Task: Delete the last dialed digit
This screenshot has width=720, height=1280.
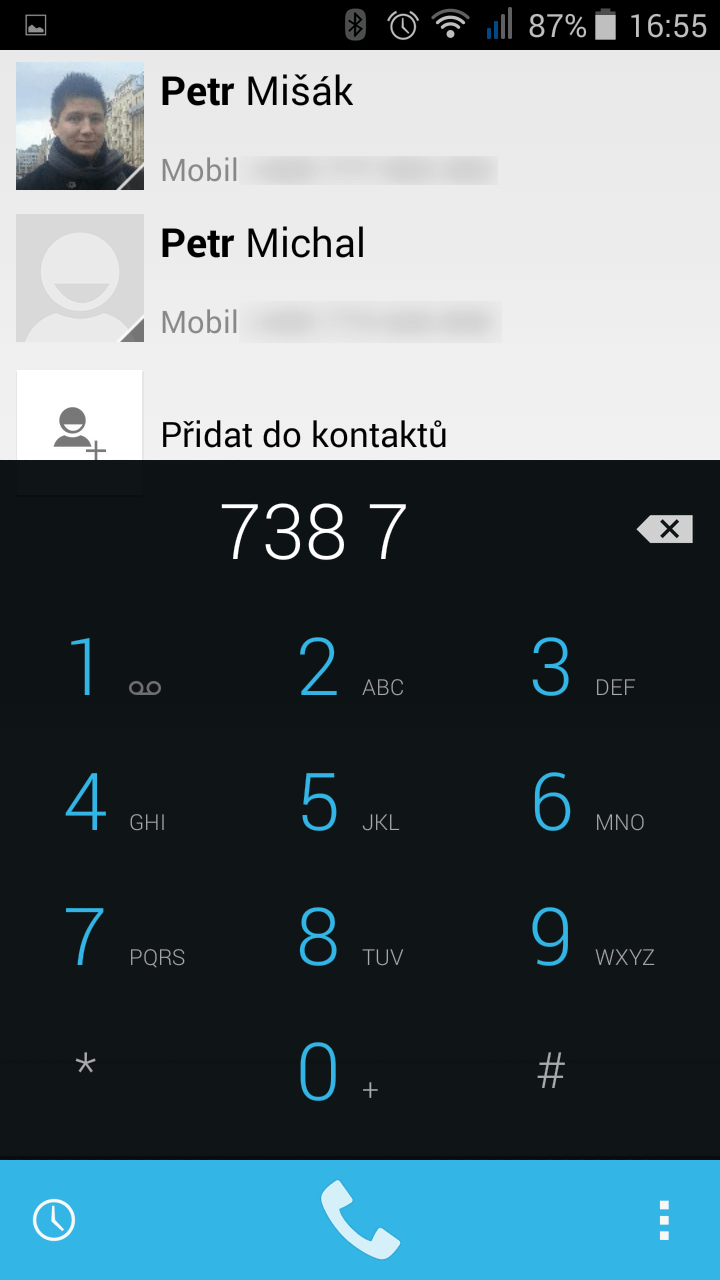Action: 665,529
